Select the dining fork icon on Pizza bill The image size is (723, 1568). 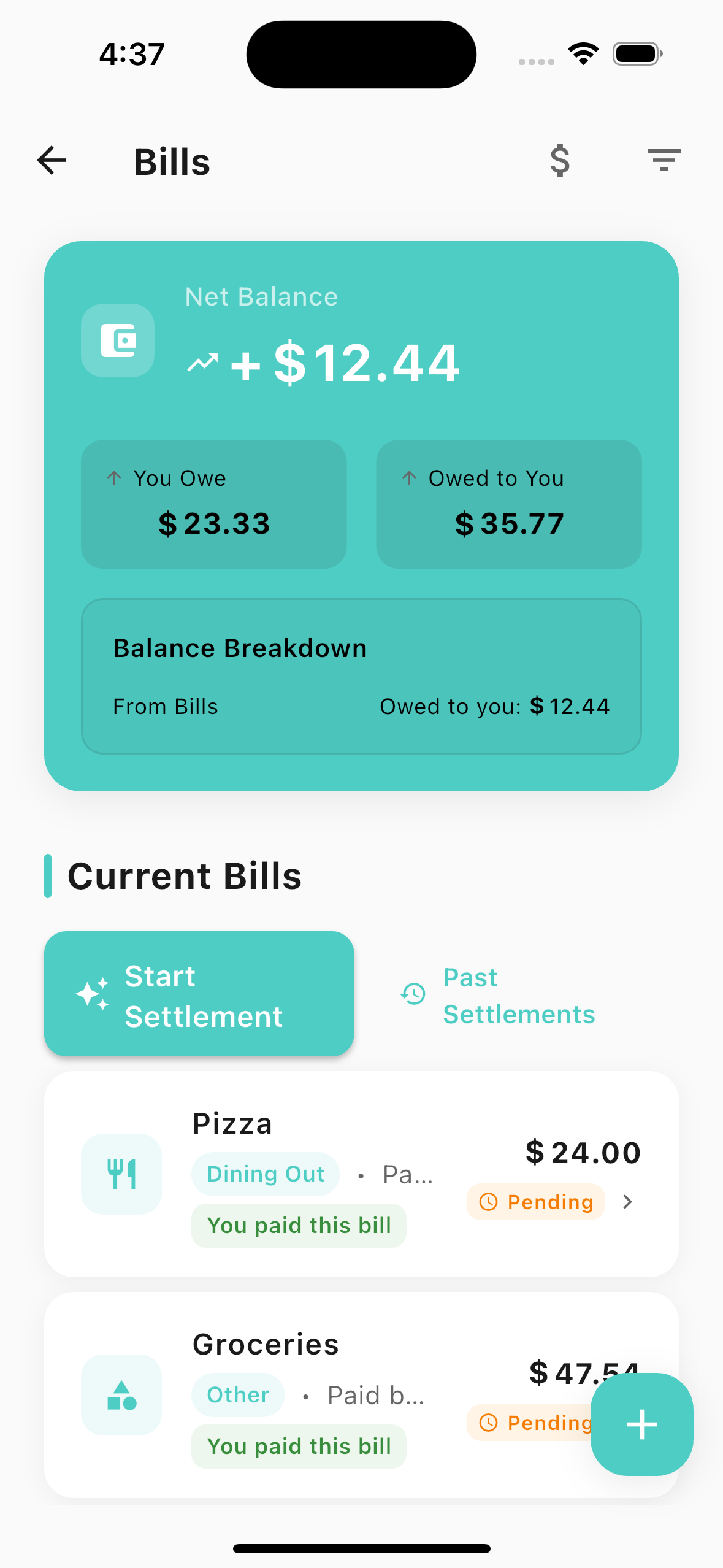tap(121, 1173)
